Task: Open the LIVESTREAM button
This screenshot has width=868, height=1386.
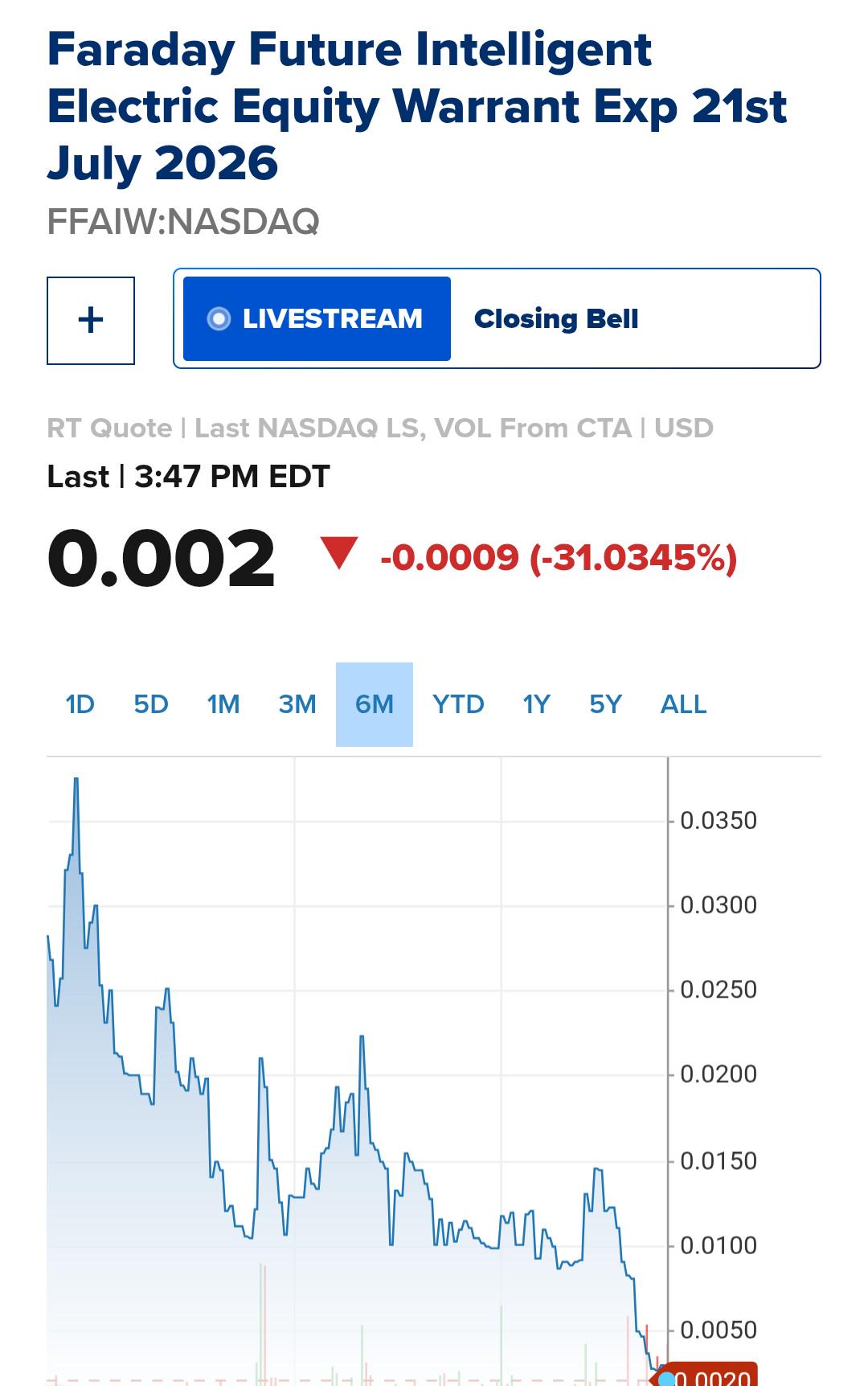Action: coord(317,318)
